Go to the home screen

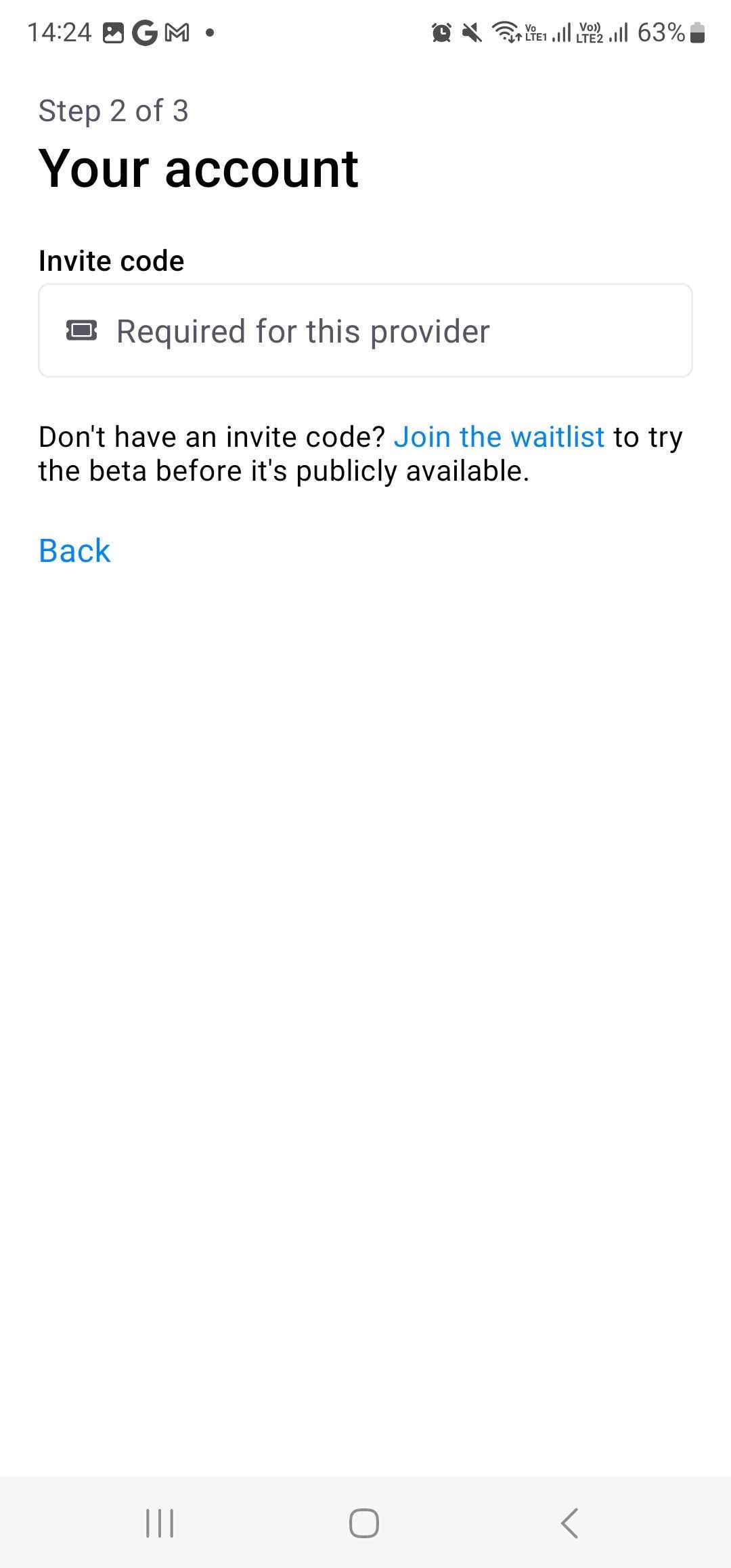click(x=364, y=1523)
